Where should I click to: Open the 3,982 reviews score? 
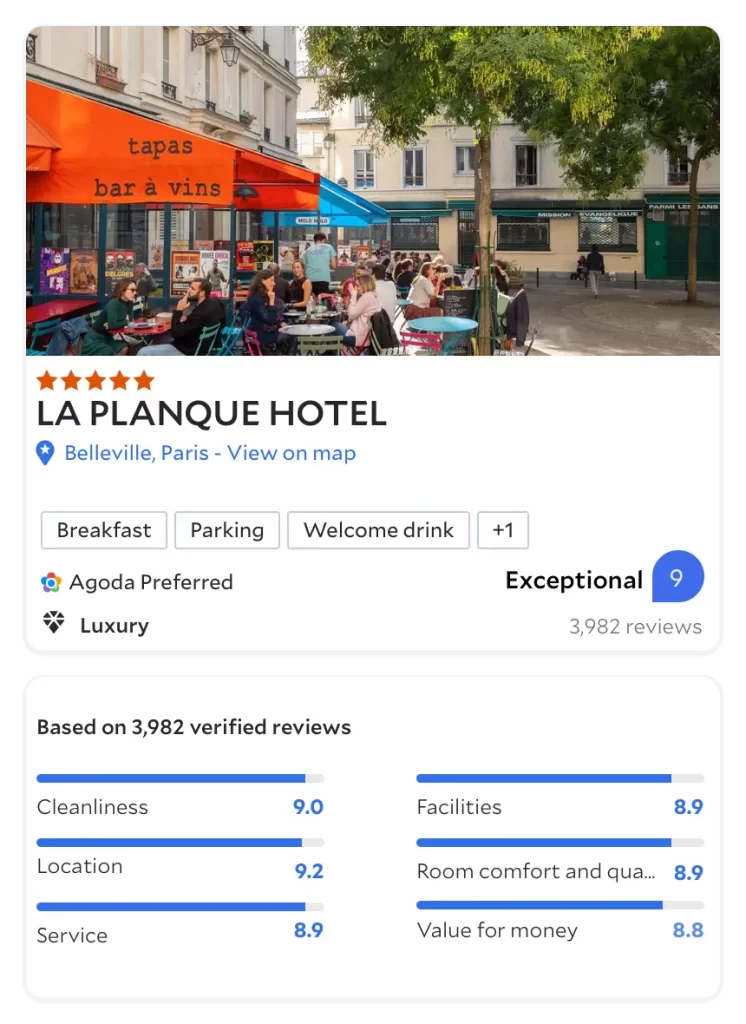(635, 627)
